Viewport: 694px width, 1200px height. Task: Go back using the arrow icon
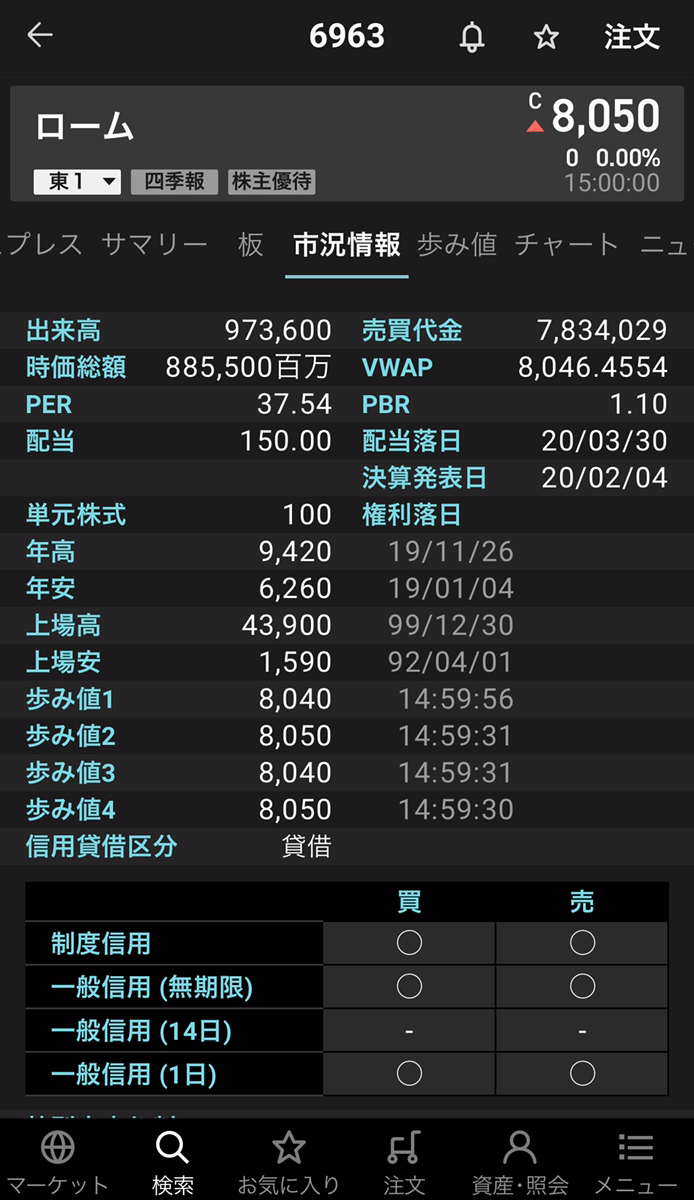[x=39, y=36]
